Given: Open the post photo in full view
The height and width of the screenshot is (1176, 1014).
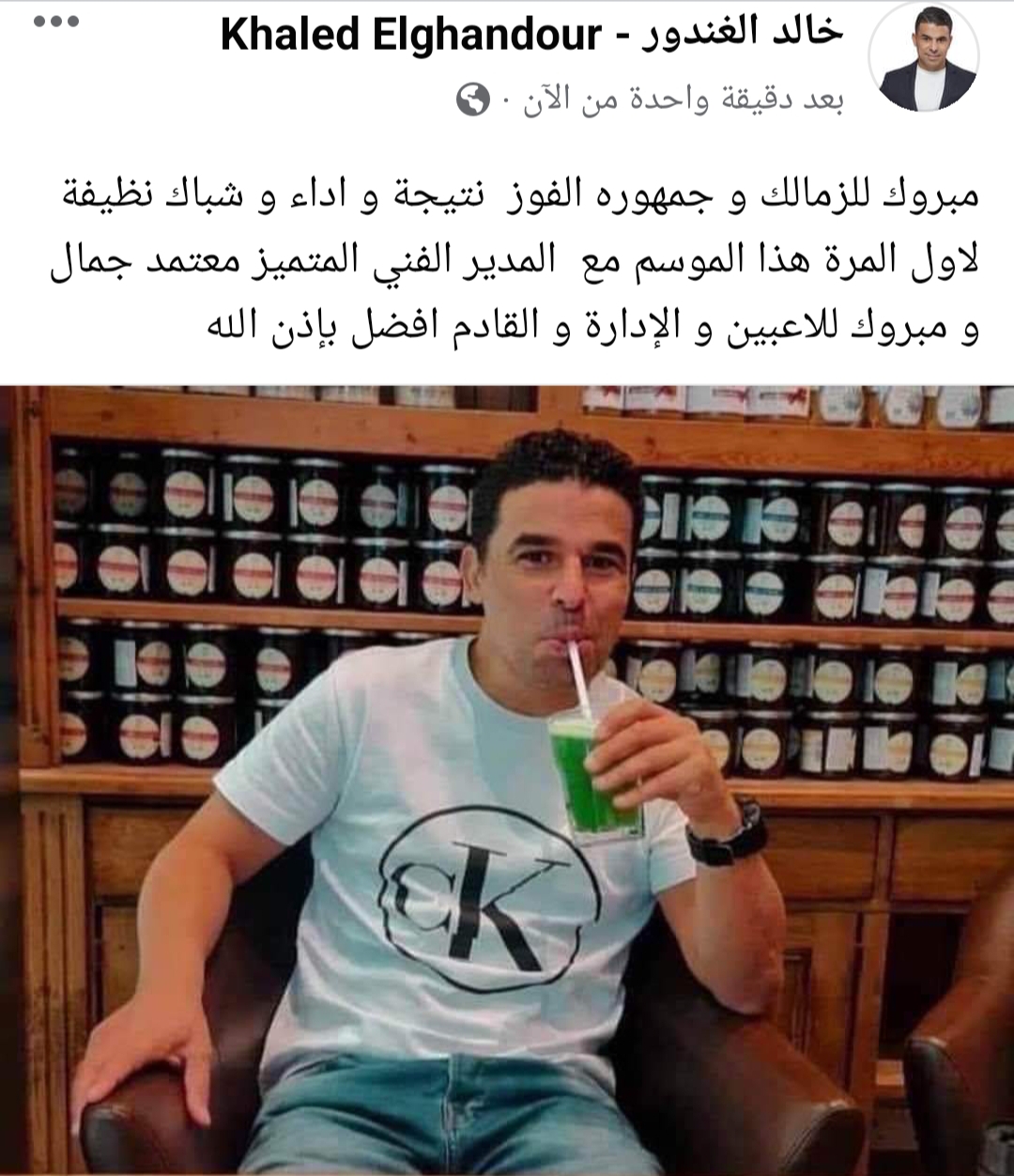Looking at the screenshot, I should point(507,780).
